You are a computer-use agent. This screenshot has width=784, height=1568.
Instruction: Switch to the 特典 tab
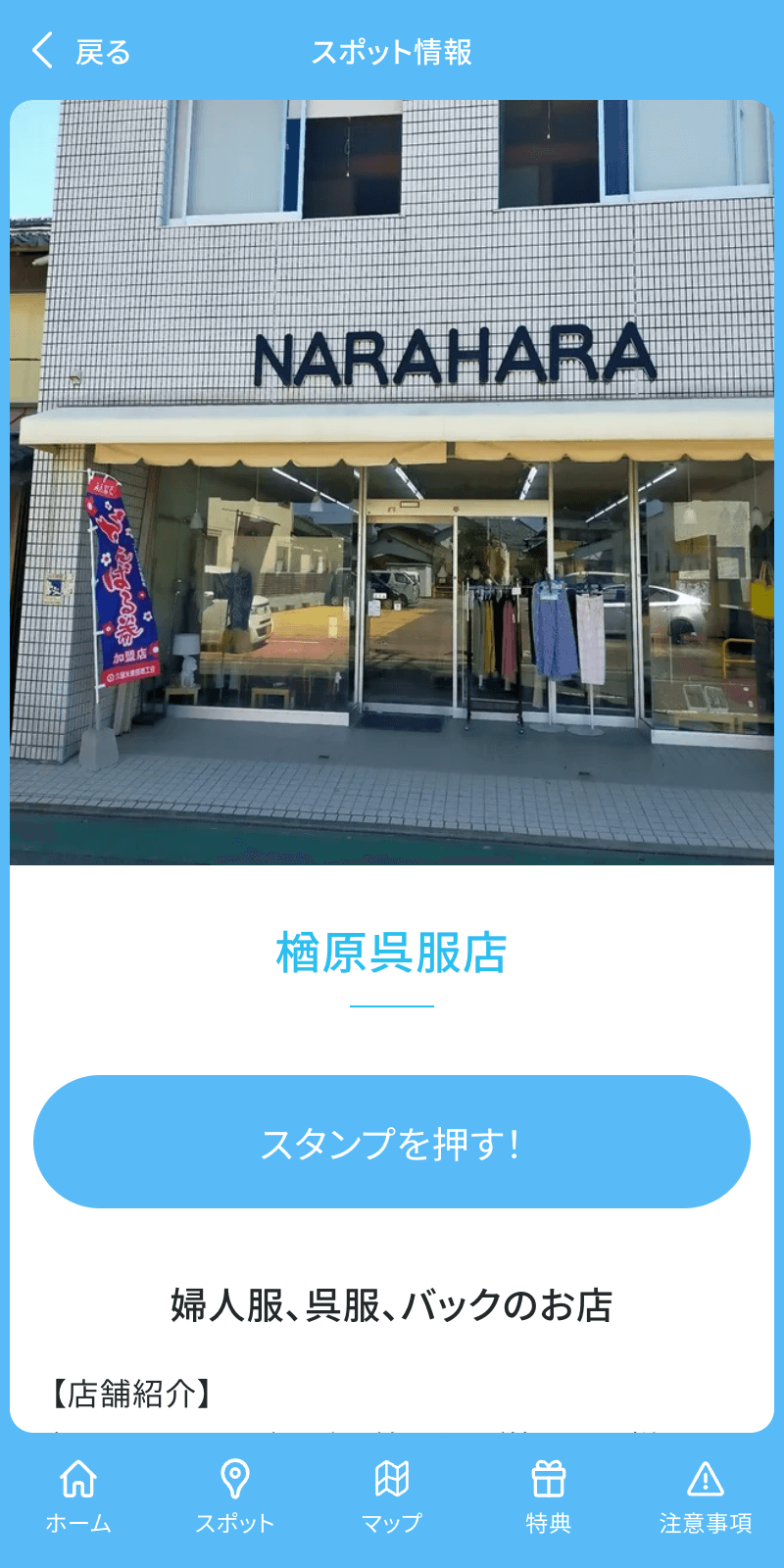coord(549,1499)
